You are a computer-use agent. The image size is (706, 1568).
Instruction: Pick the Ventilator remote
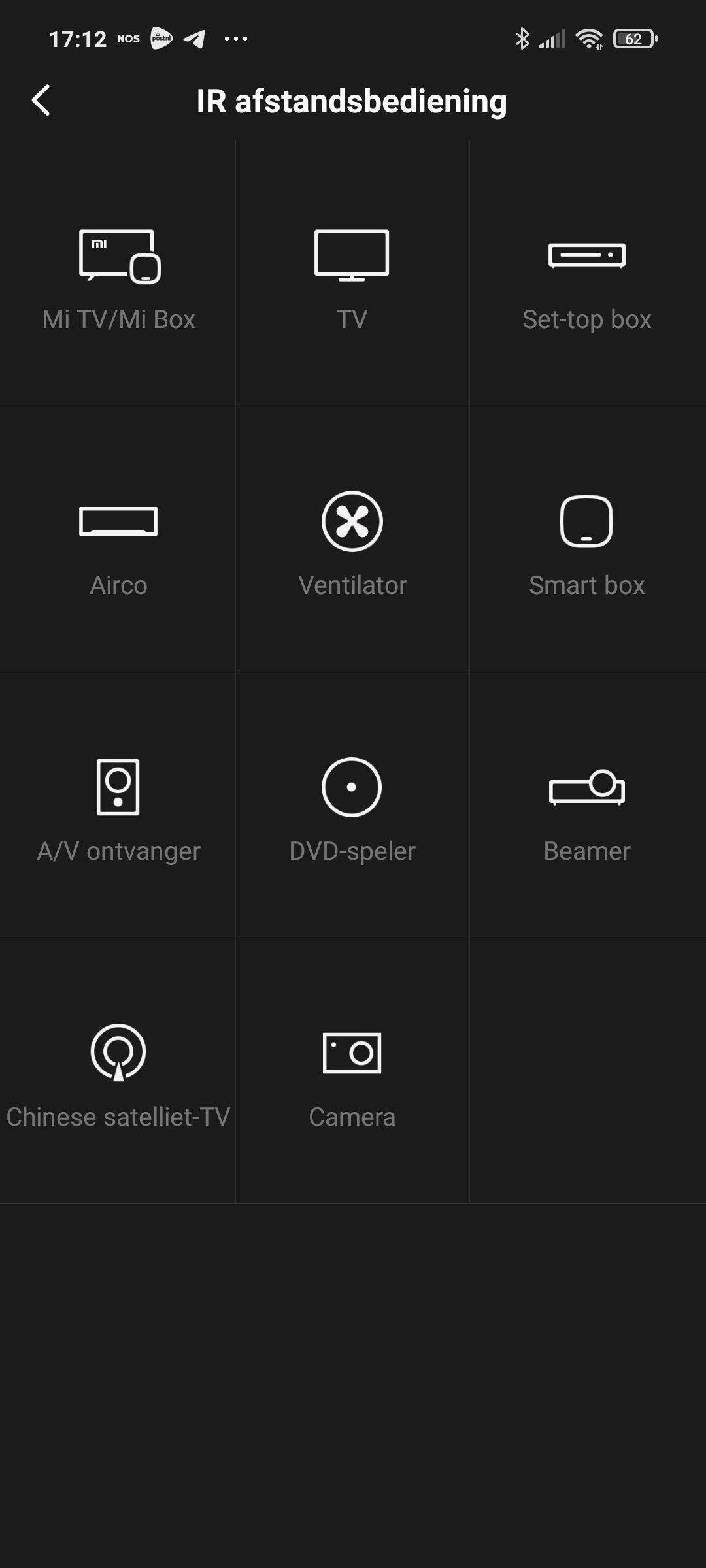(x=352, y=540)
